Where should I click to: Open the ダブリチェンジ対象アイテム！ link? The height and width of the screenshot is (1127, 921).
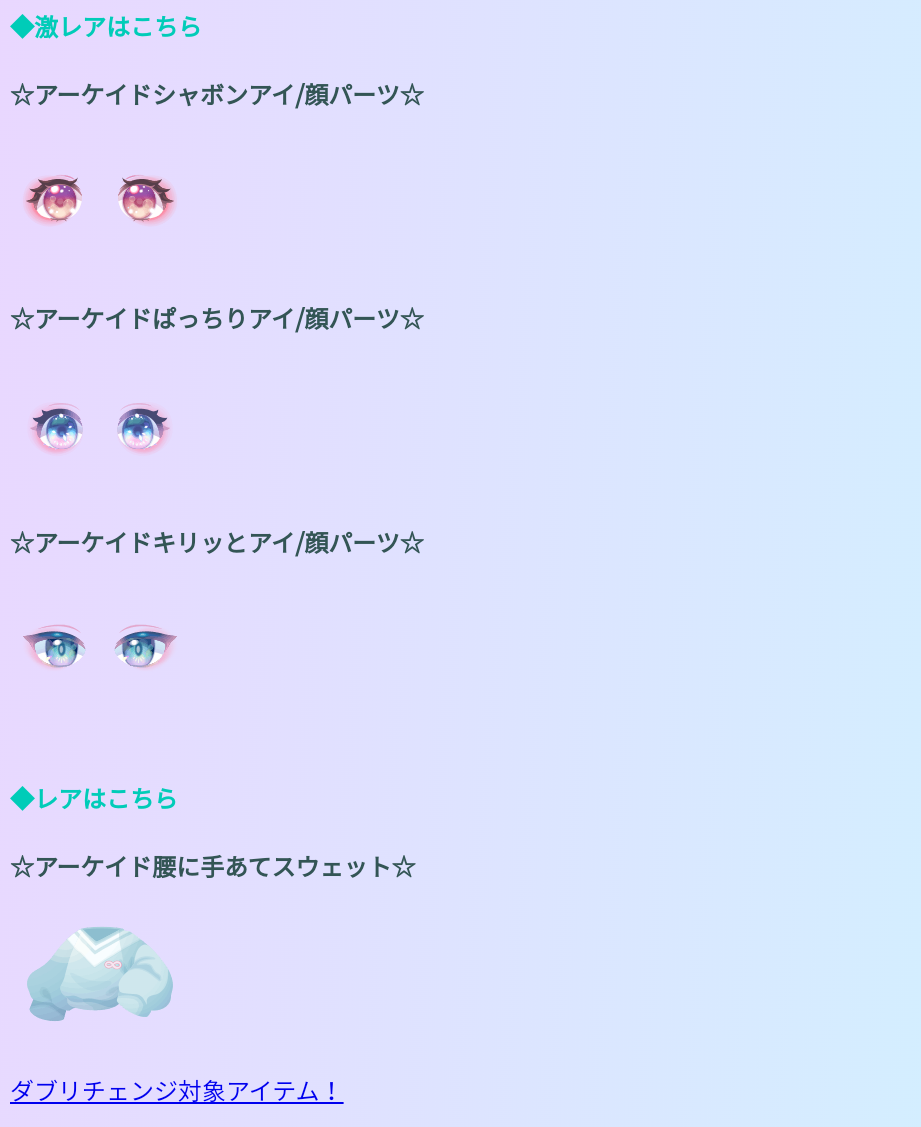[176, 1091]
